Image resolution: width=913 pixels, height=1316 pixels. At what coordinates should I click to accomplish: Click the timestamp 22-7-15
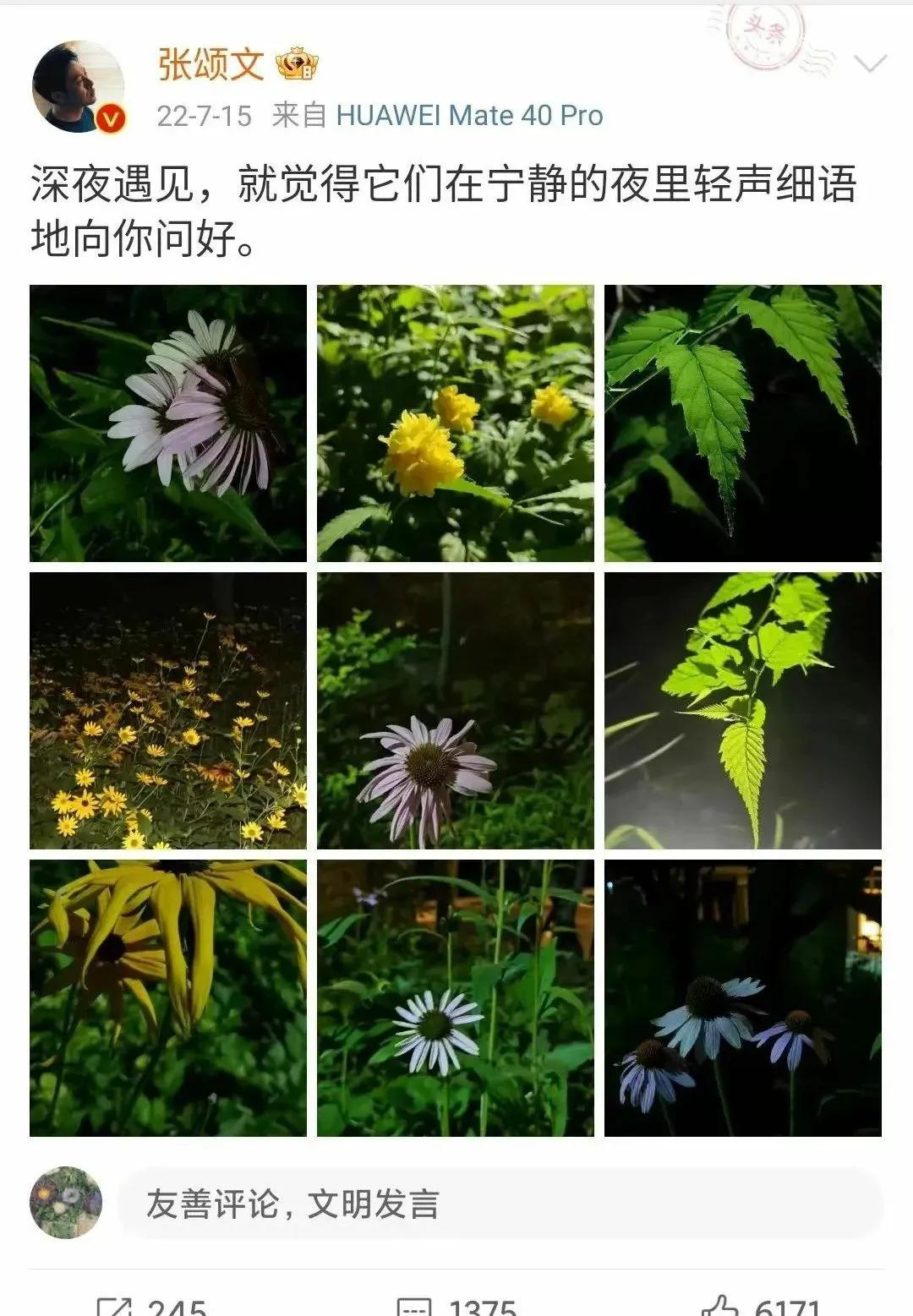(206, 118)
